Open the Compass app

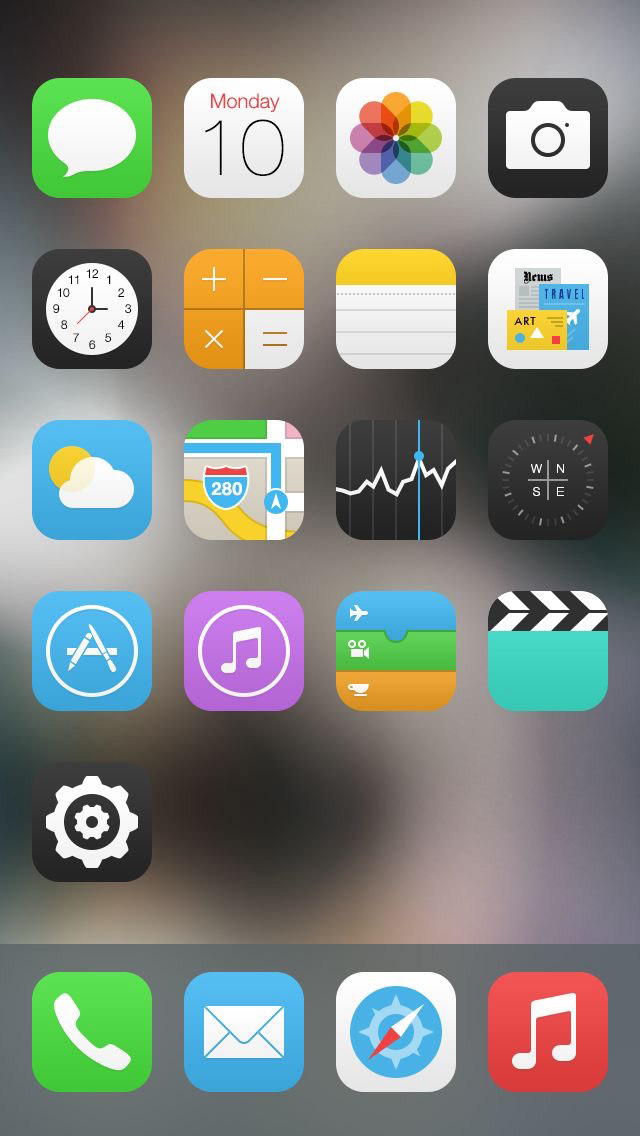(548, 480)
